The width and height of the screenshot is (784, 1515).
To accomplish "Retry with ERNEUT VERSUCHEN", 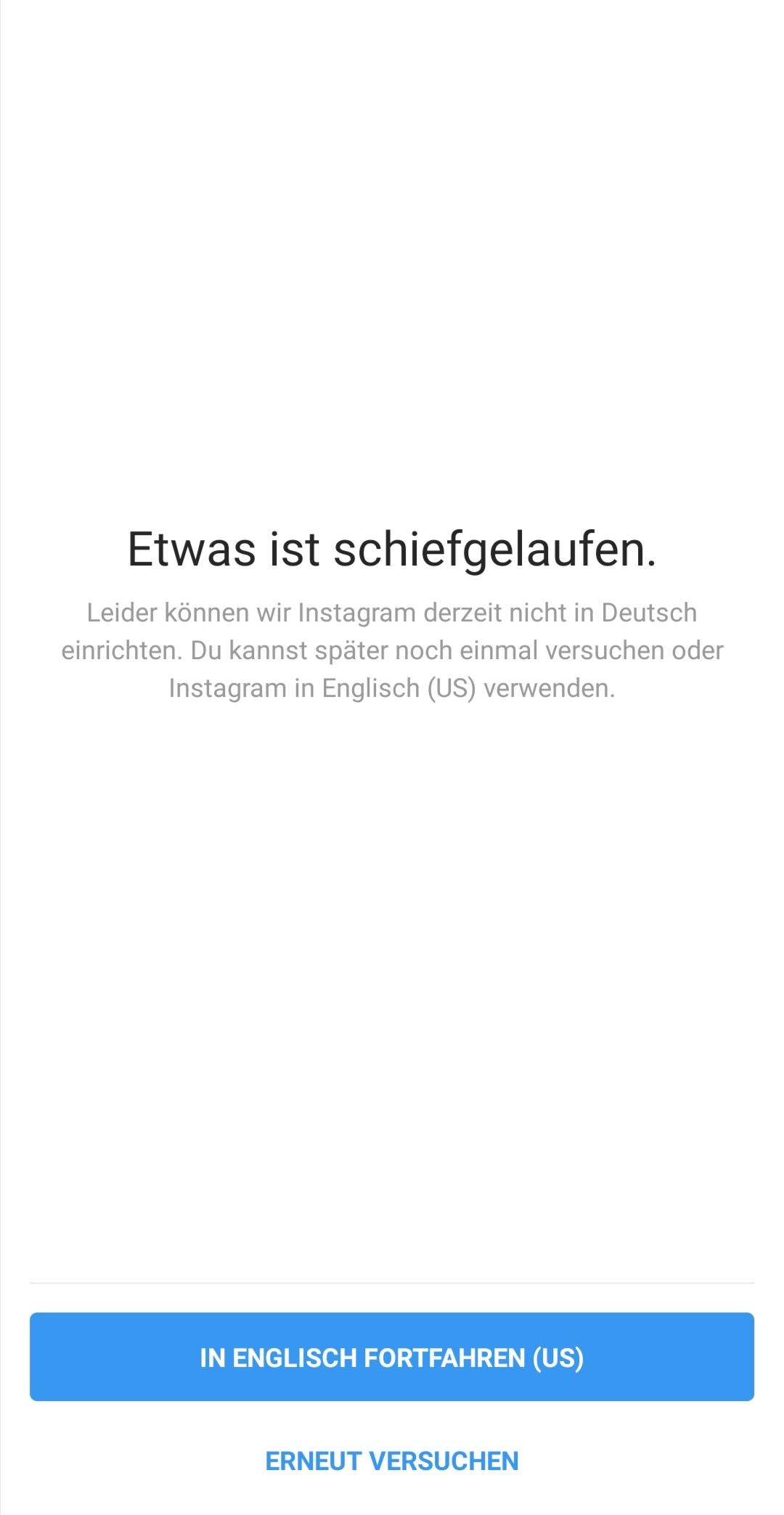I will 392,1461.
